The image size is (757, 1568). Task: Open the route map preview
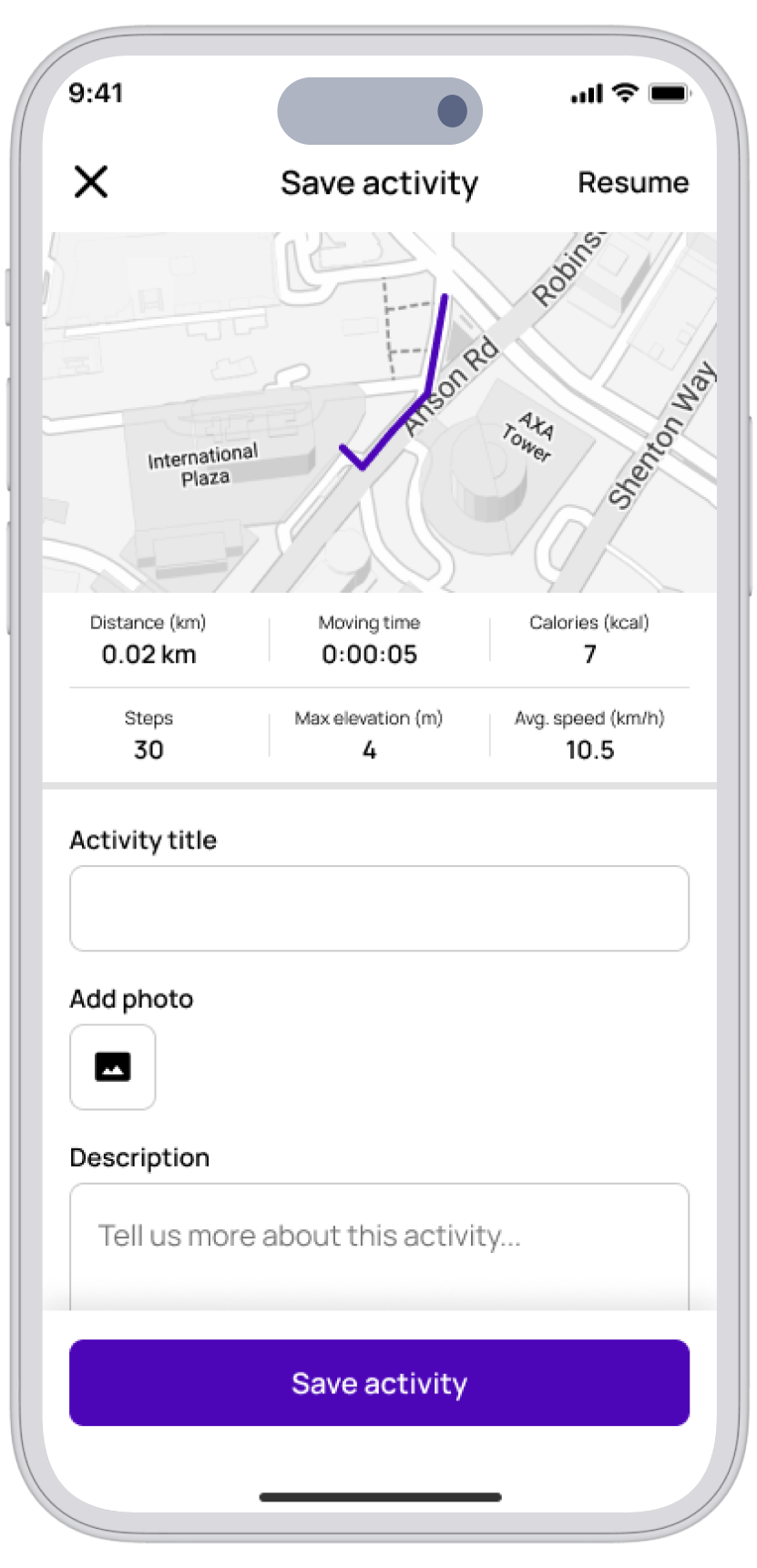pos(379,412)
